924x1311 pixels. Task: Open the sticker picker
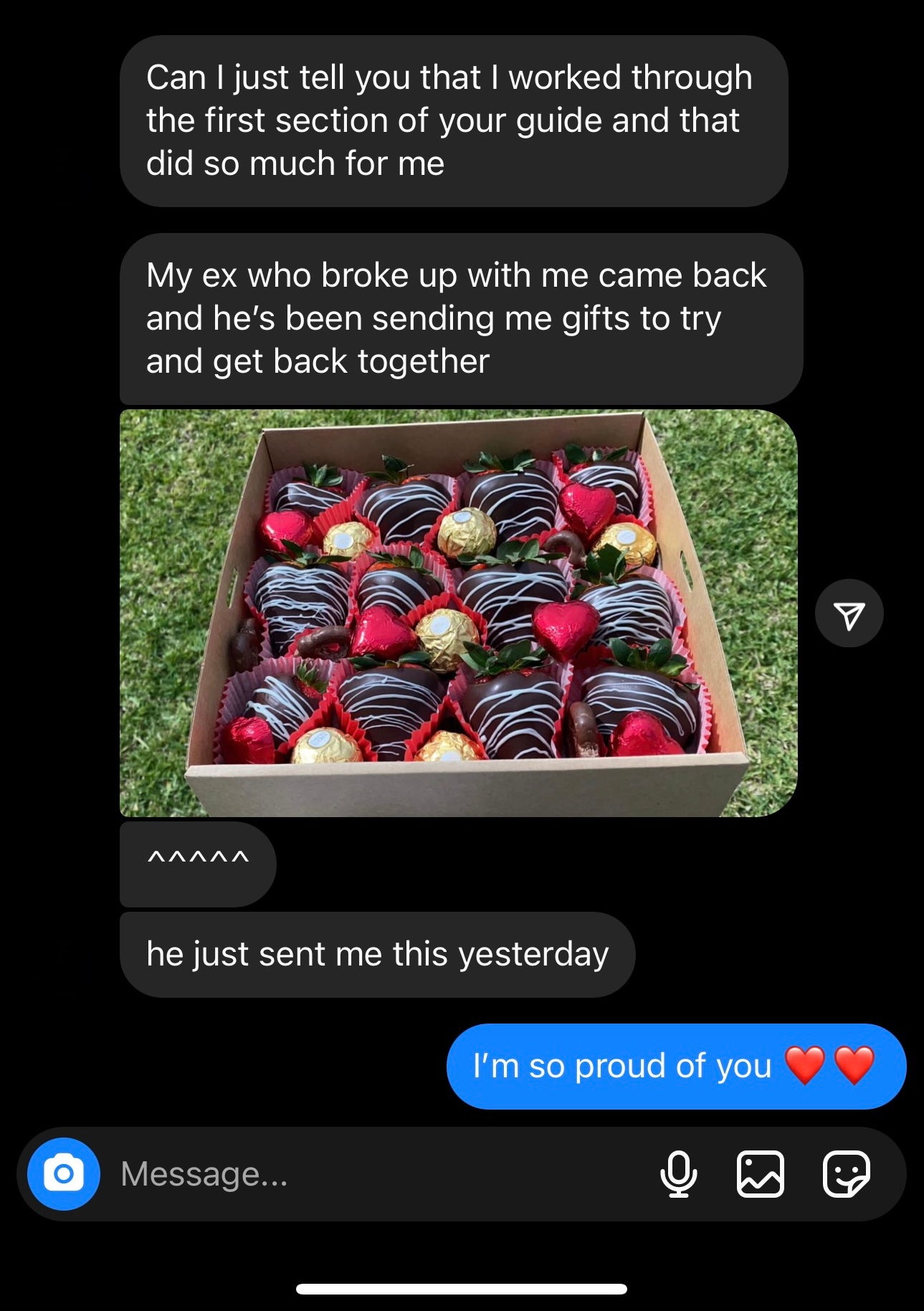click(x=847, y=1174)
